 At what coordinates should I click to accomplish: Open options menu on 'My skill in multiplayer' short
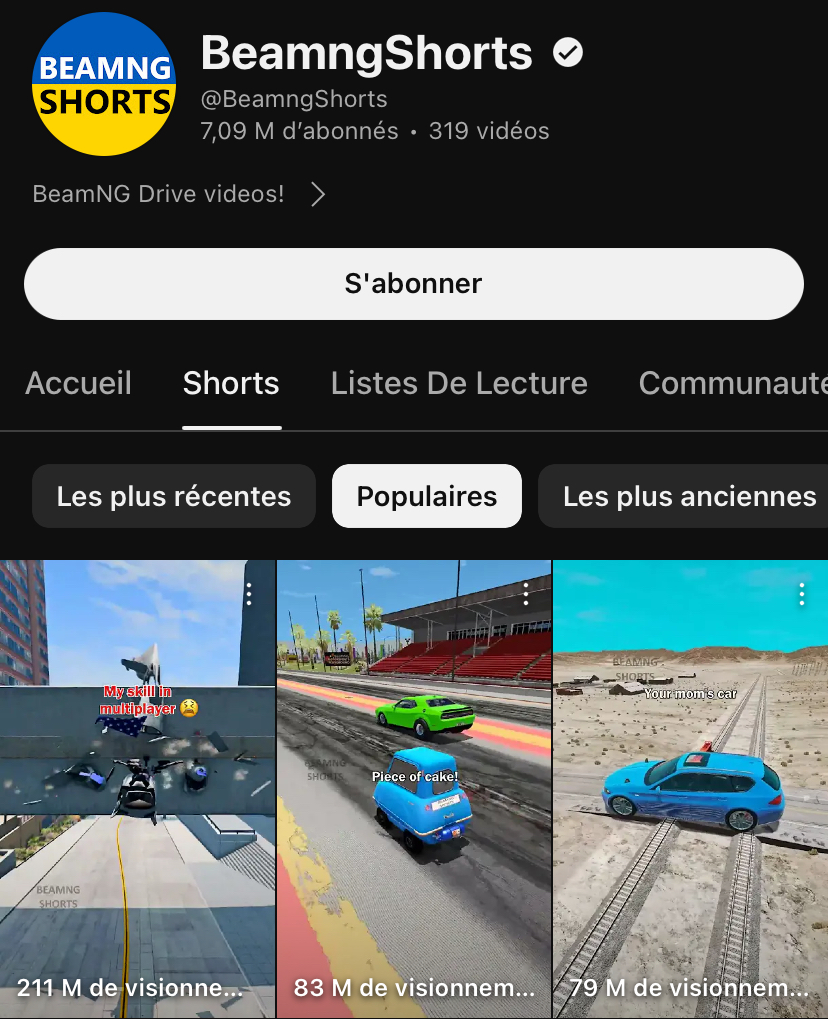(249, 595)
